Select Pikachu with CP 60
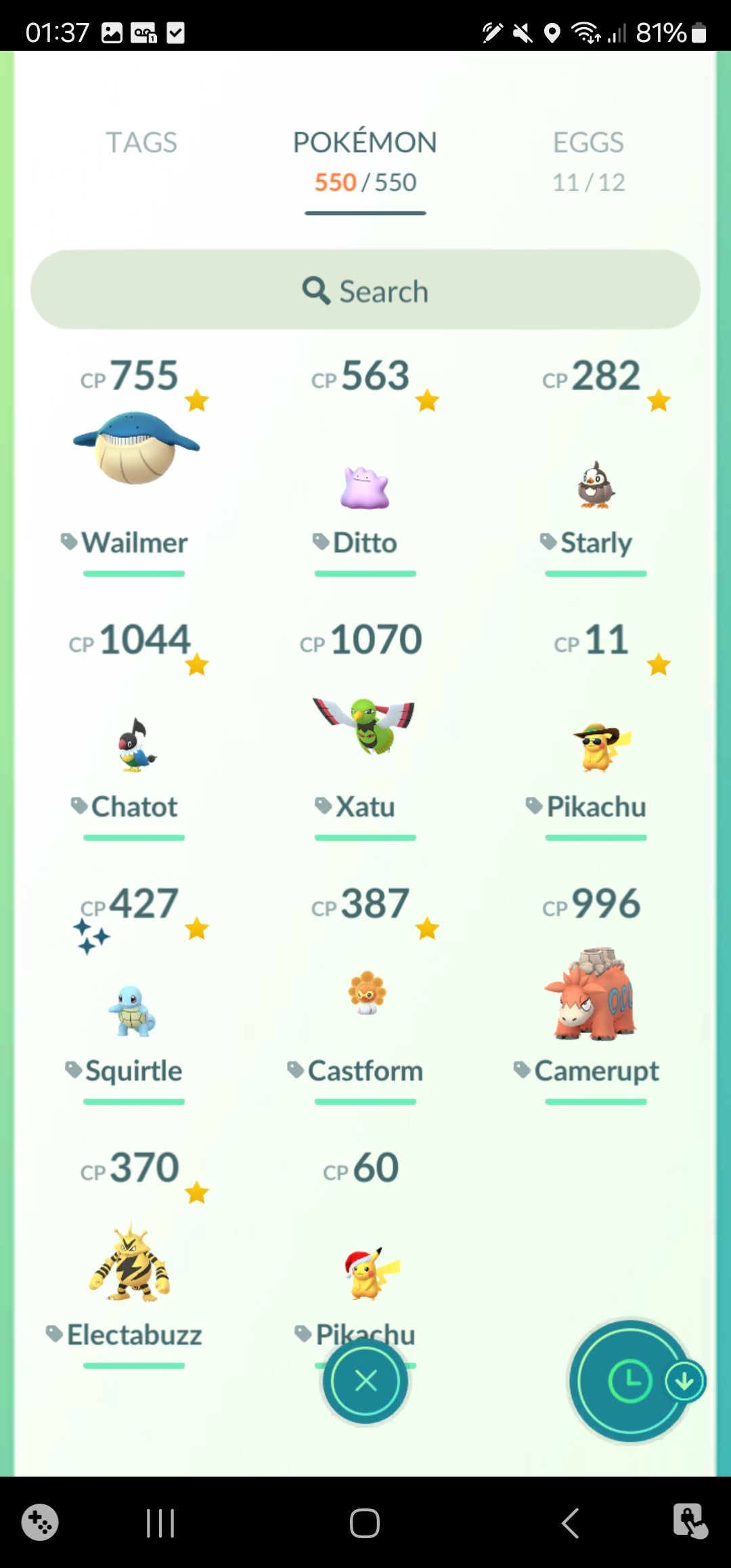This screenshot has width=731, height=1568. [369, 1273]
